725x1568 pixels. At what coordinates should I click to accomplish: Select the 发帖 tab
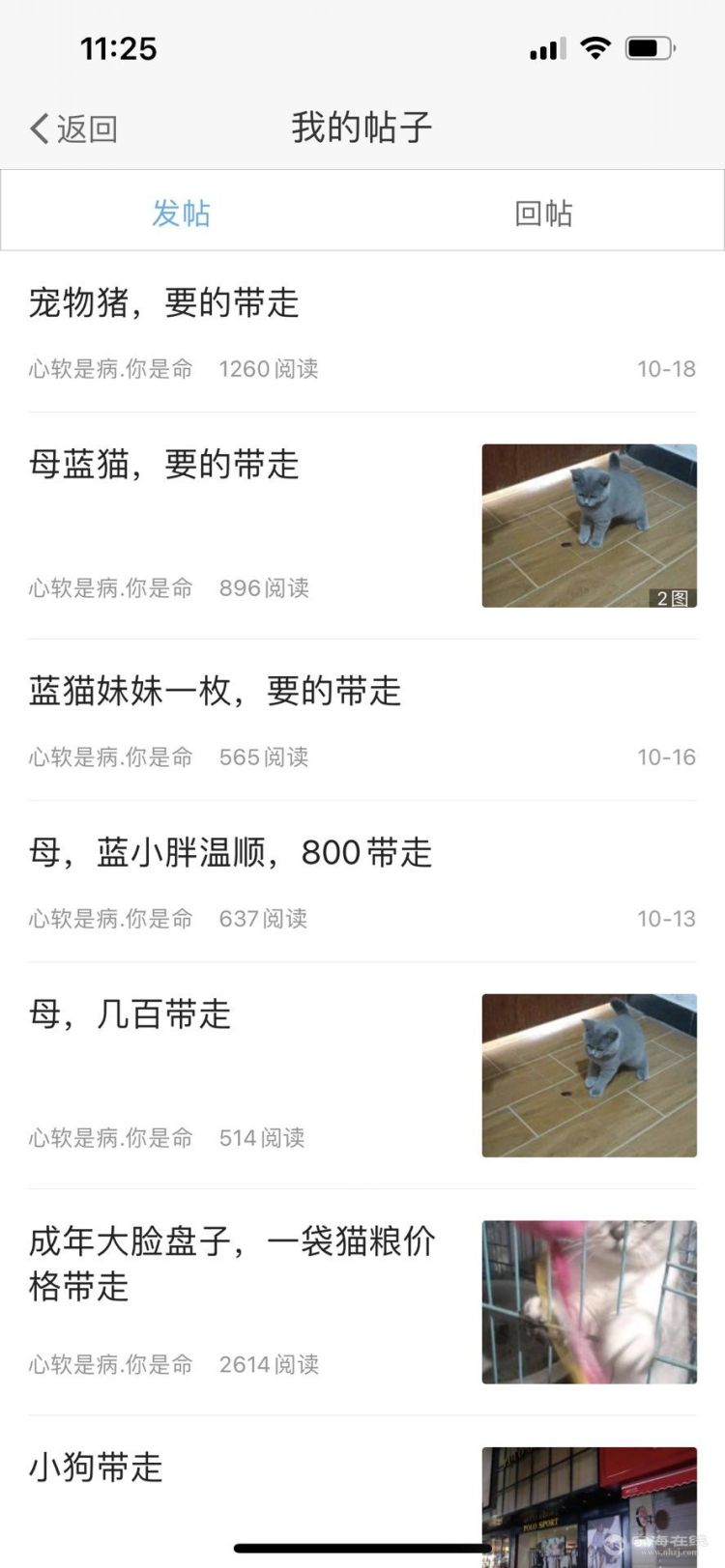(181, 213)
